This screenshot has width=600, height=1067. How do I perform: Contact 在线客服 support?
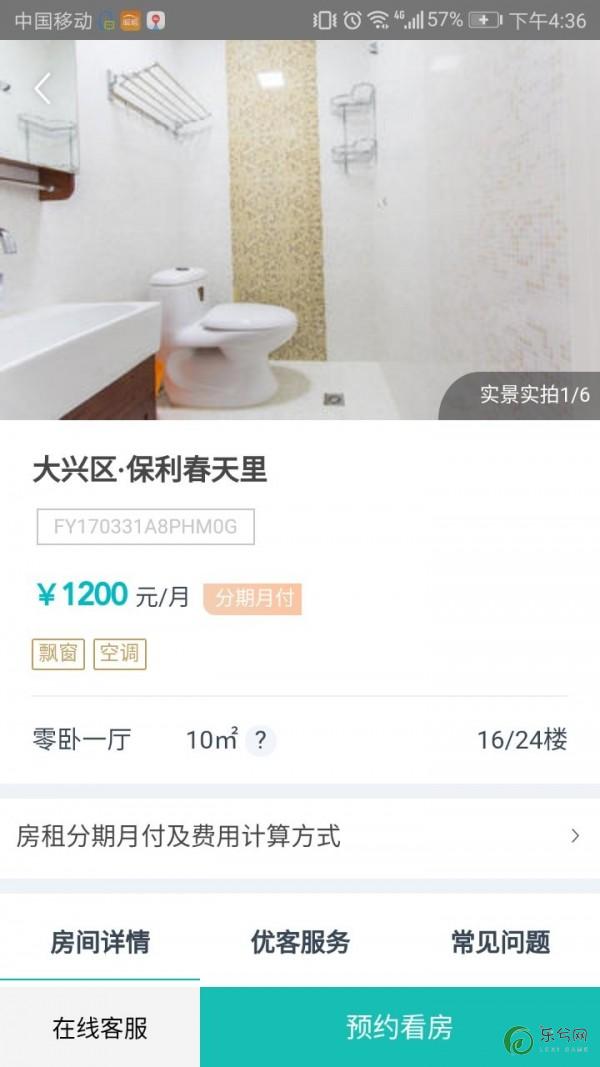click(x=100, y=1027)
